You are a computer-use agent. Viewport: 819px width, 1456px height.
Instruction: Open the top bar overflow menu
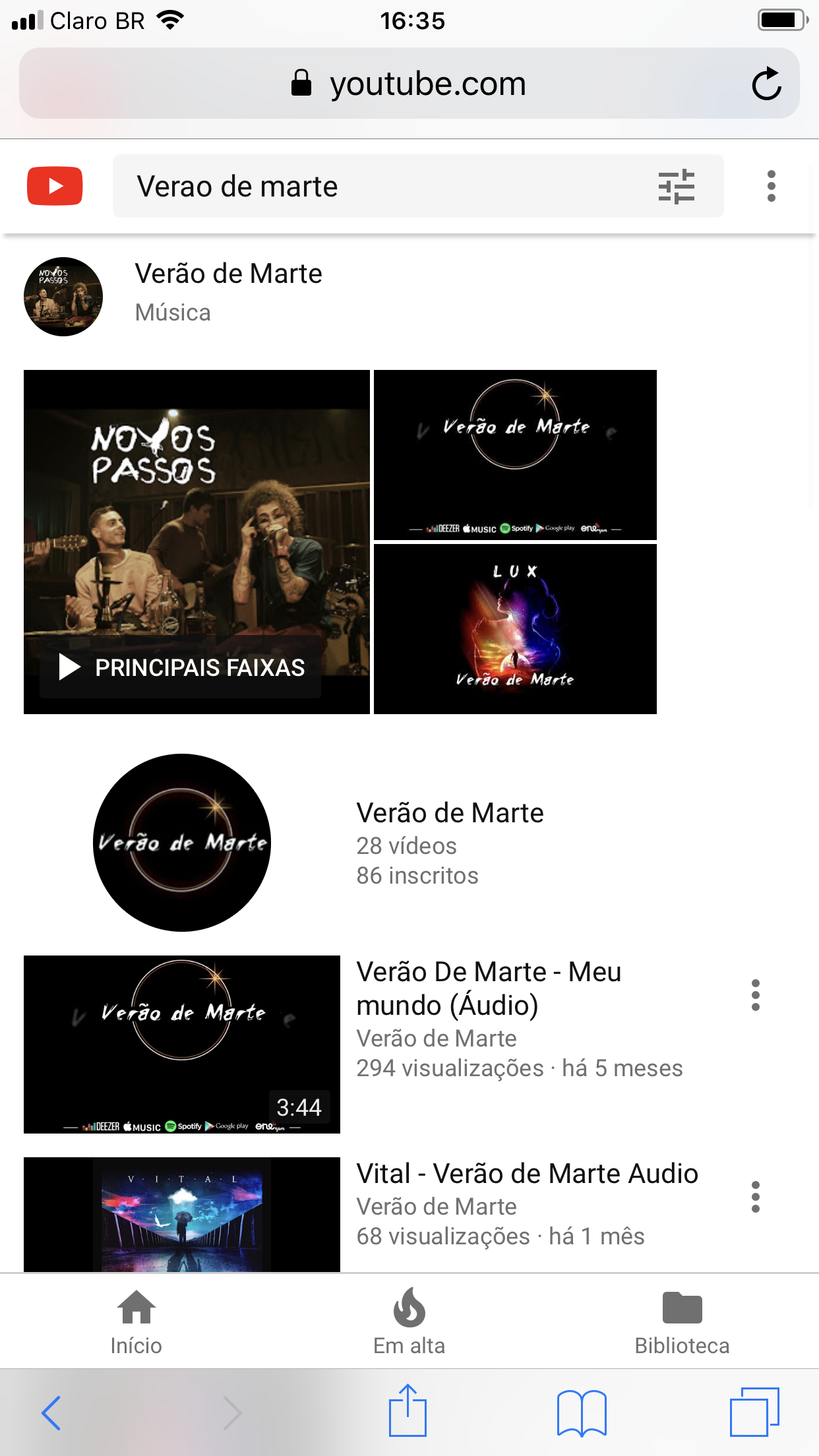pos(771,187)
